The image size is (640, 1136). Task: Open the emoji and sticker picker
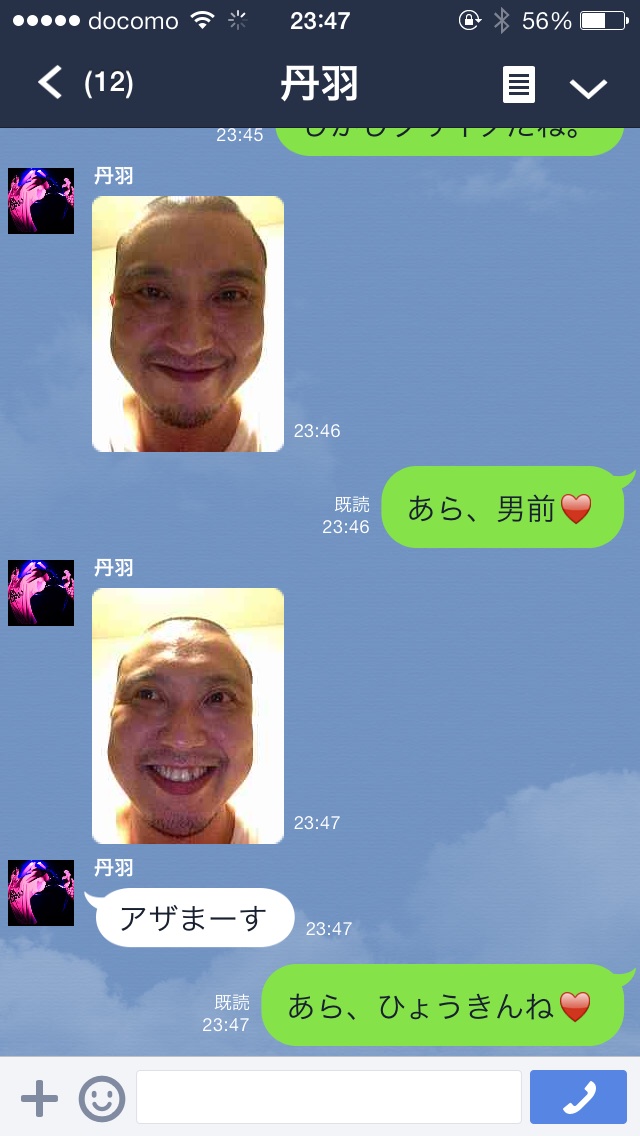click(x=102, y=1098)
